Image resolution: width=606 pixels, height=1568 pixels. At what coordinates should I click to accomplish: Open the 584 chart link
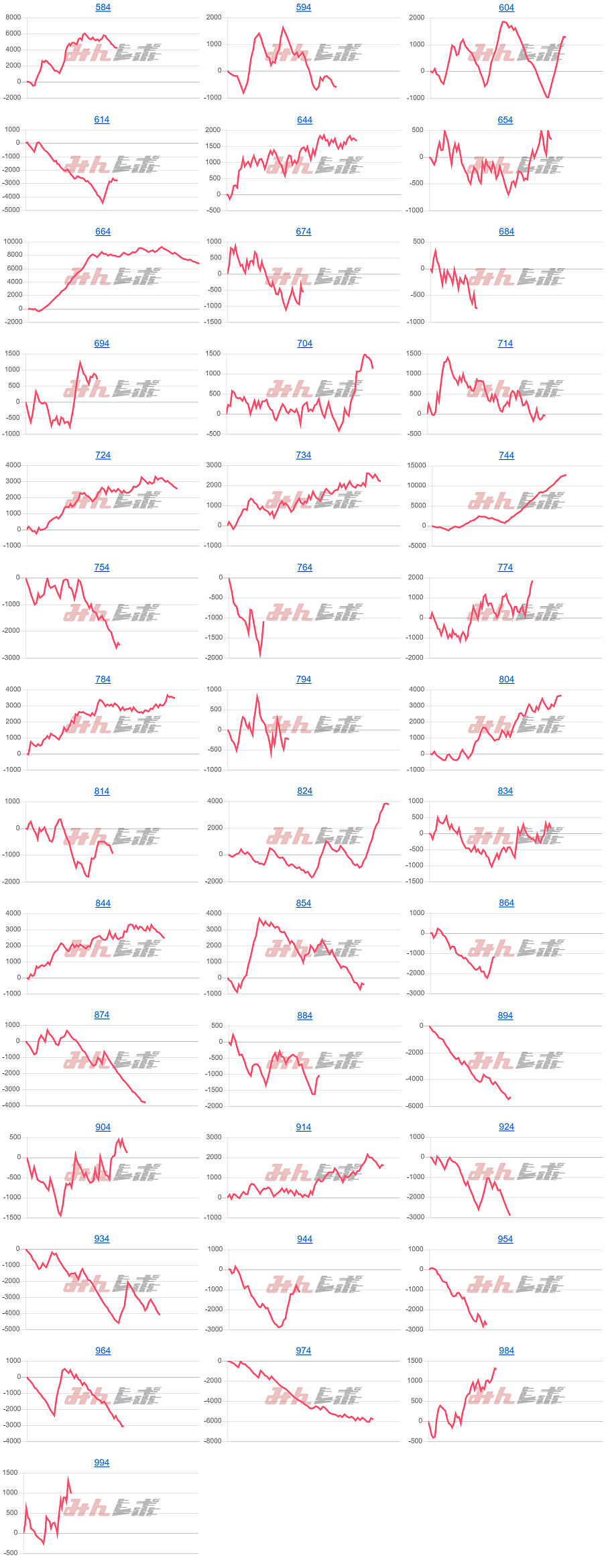(x=103, y=7)
